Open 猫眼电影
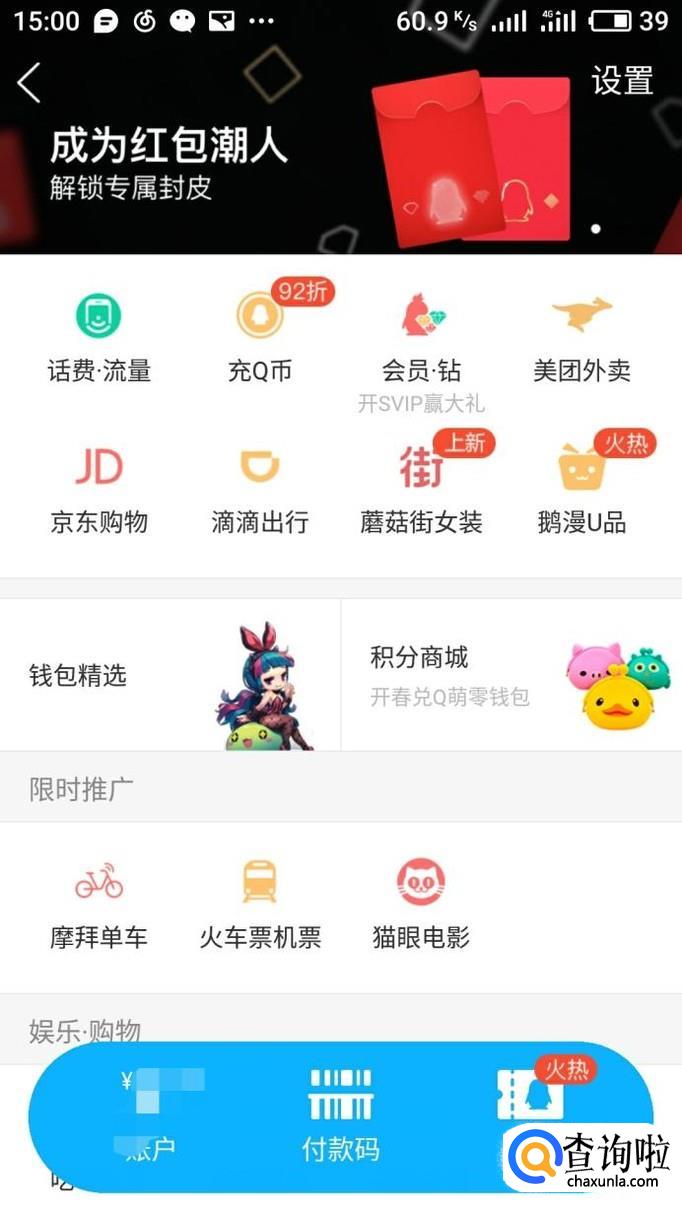Screen dimensions: 682x1212 click(x=421, y=905)
